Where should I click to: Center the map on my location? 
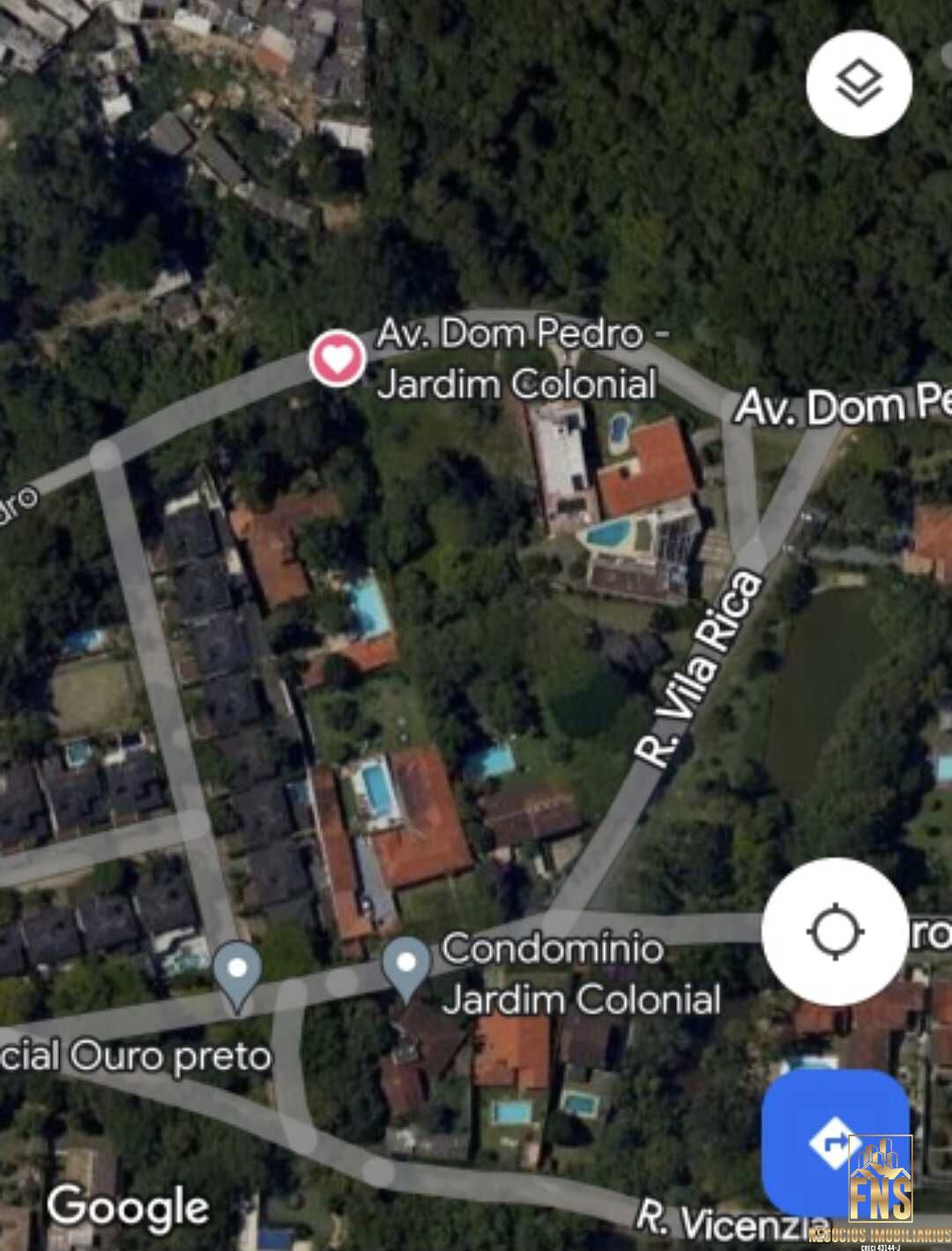(x=834, y=931)
